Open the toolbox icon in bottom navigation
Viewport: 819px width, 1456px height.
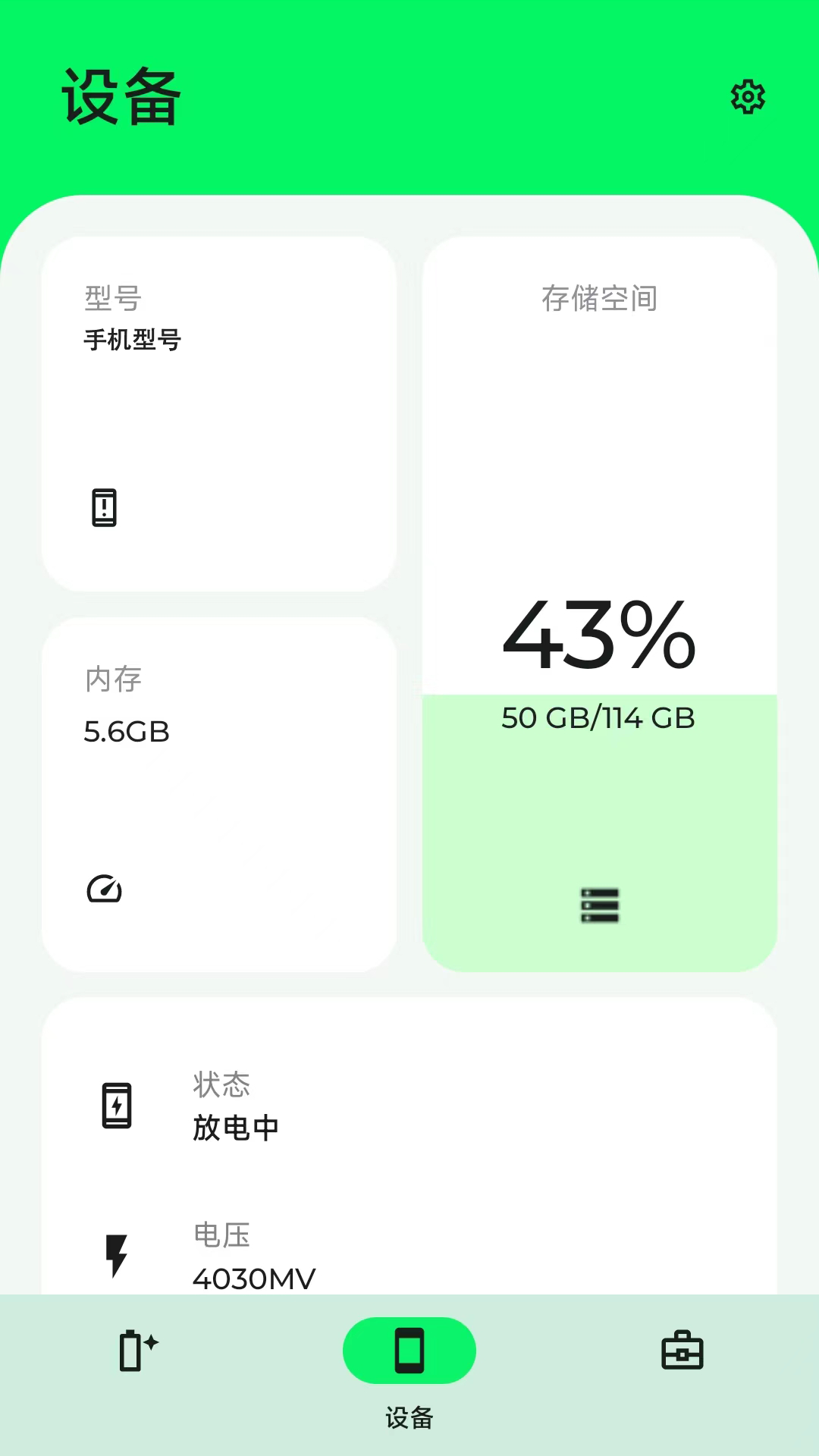682,1351
